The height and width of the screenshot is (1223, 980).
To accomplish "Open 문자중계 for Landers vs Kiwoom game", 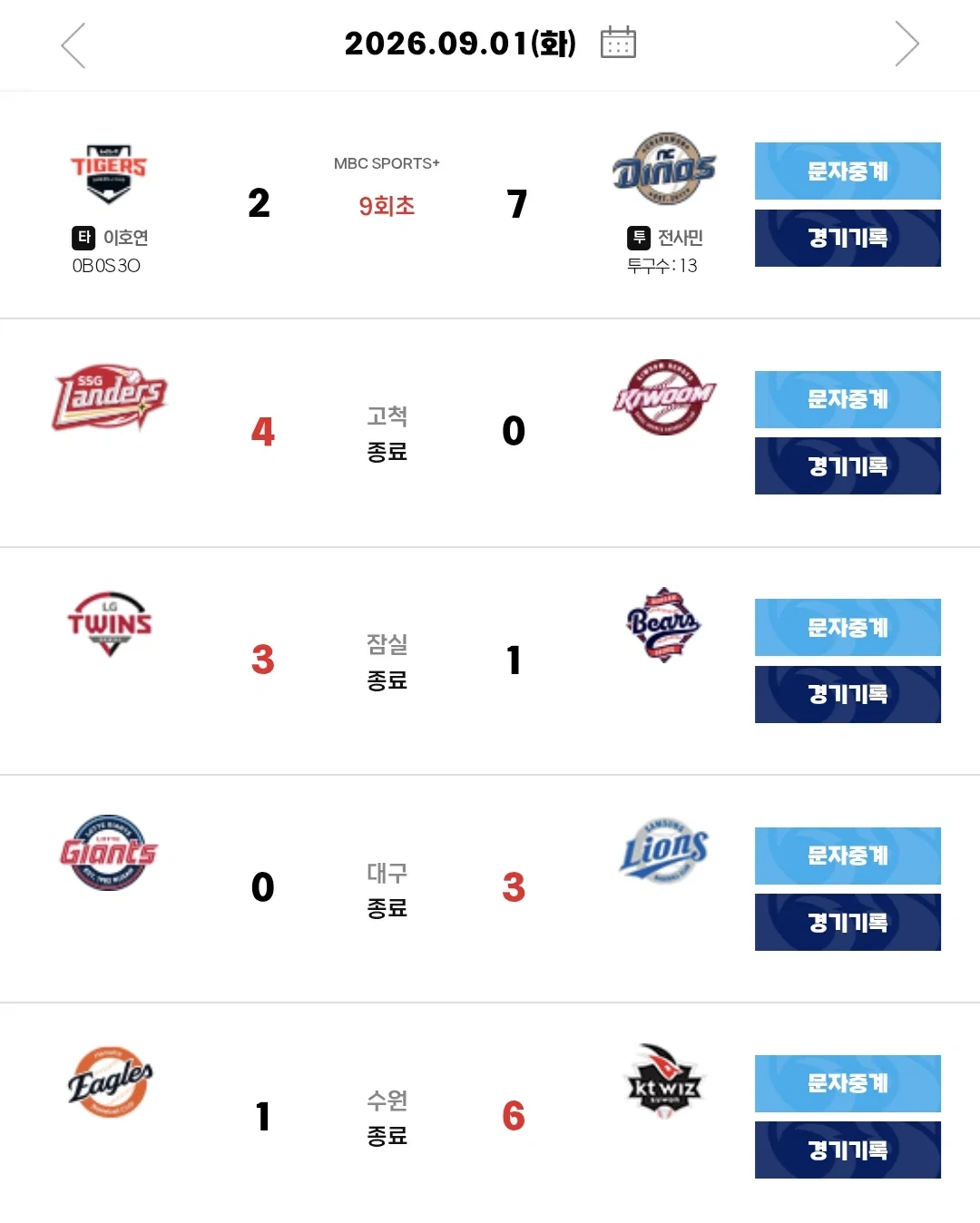I will (x=848, y=399).
